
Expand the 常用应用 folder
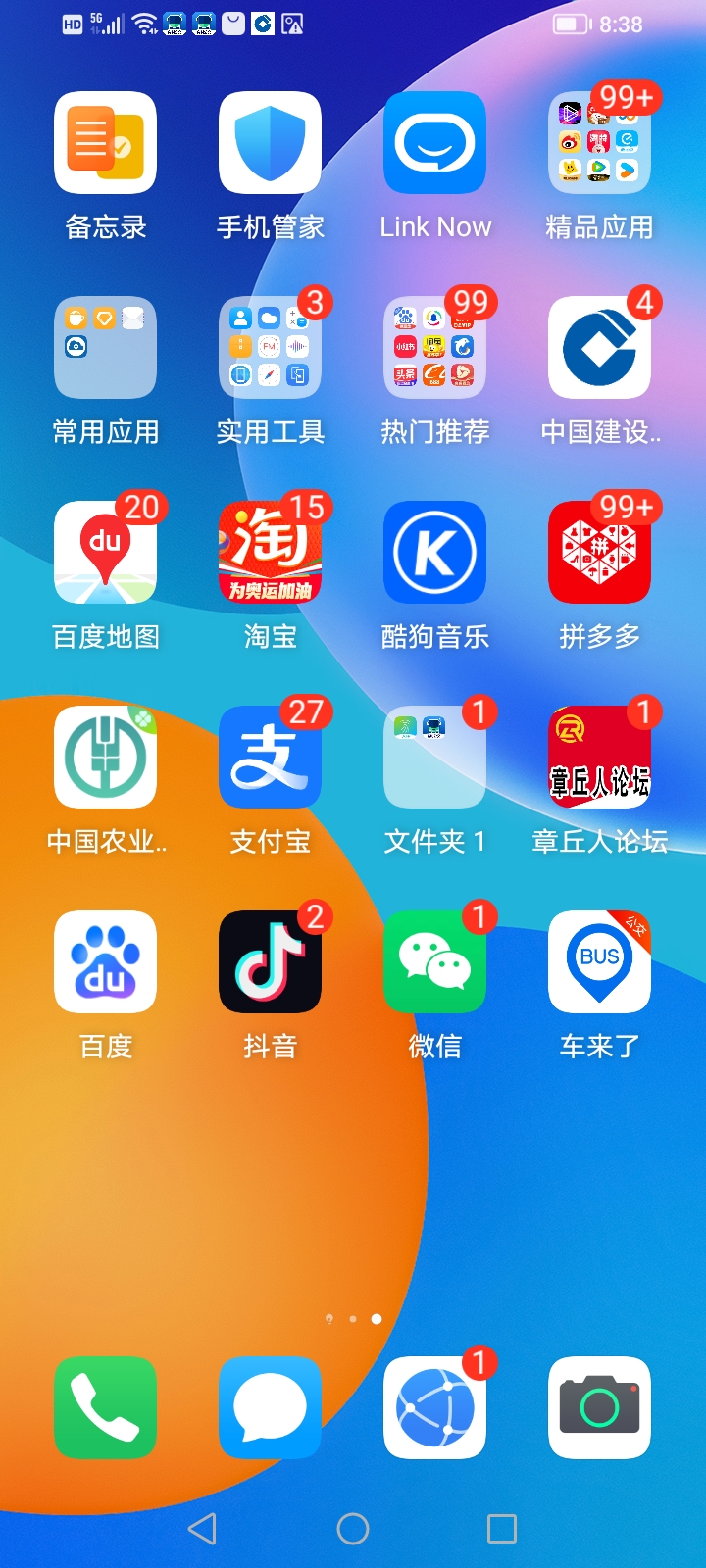[x=105, y=348]
